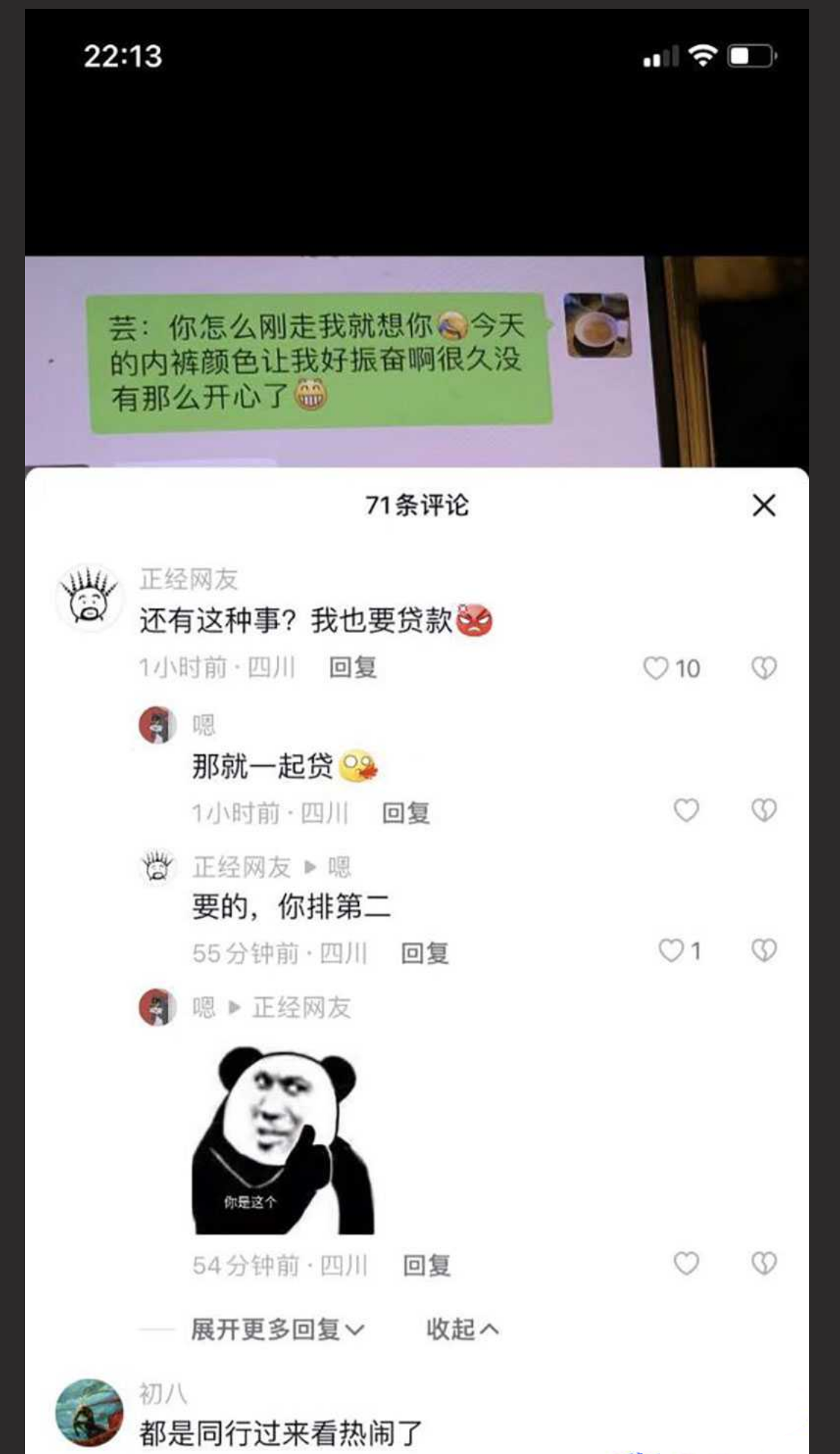Like 正经网友's top comment heart icon
Viewport: 840px width, 1454px height.
(659, 668)
